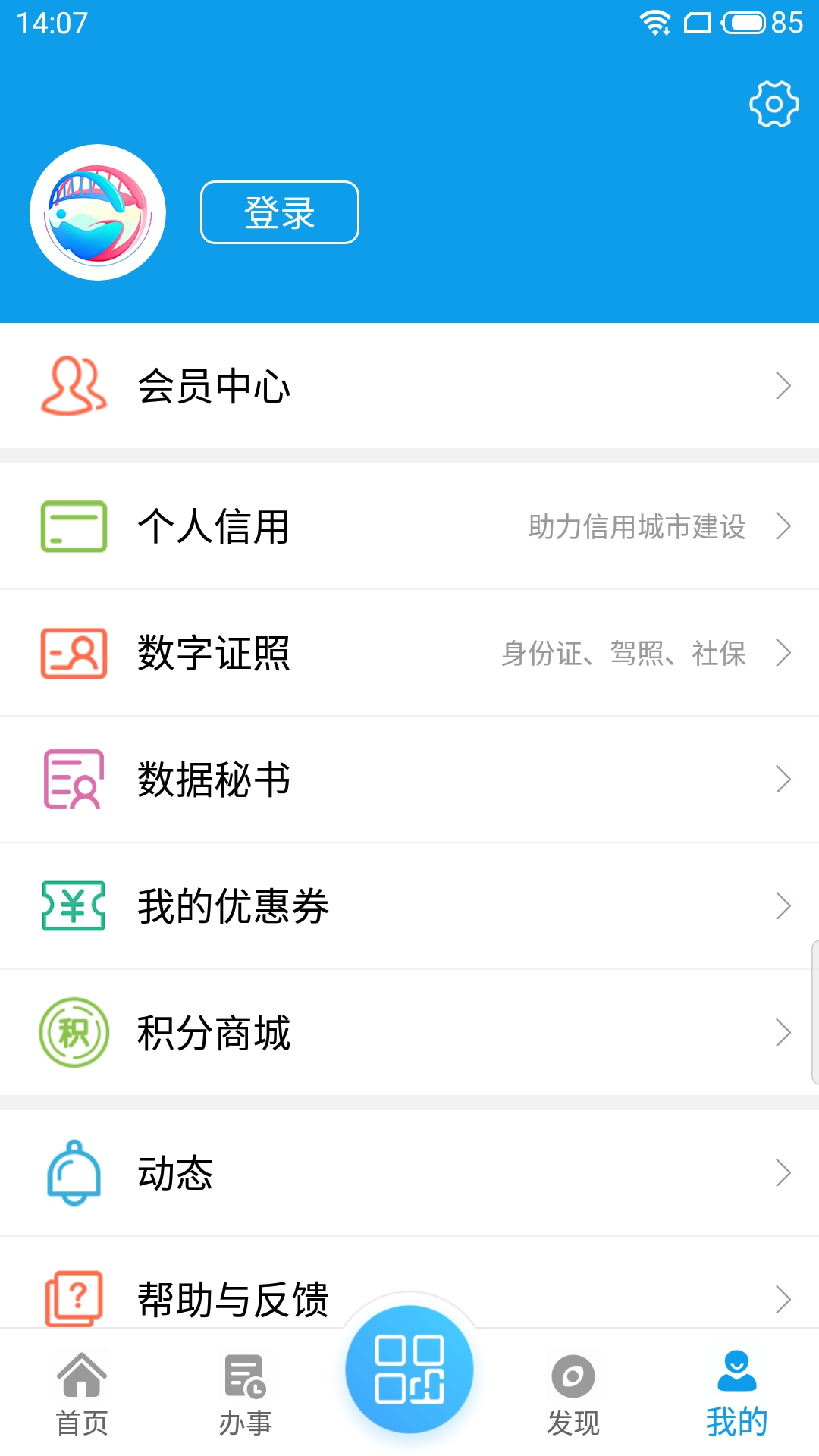Image resolution: width=819 pixels, height=1456 pixels.
Task: Open 助力信用城市建设 credit info text
Action: [x=635, y=526]
